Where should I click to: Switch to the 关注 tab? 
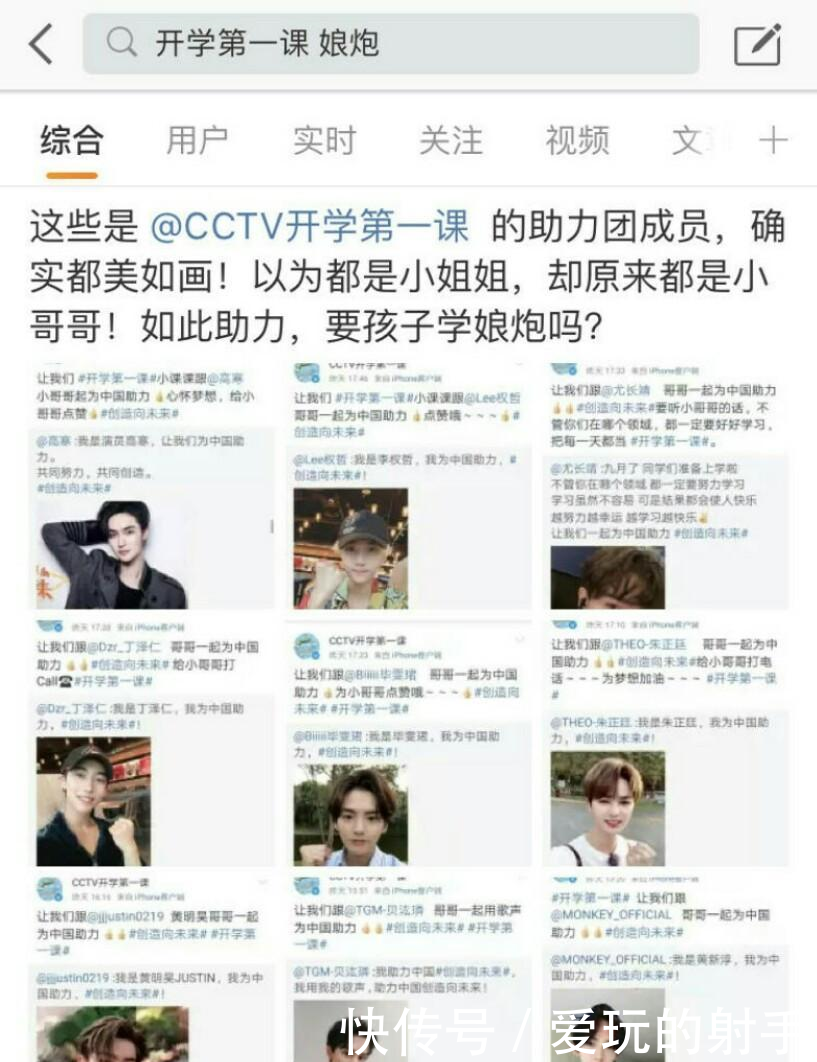tap(450, 141)
